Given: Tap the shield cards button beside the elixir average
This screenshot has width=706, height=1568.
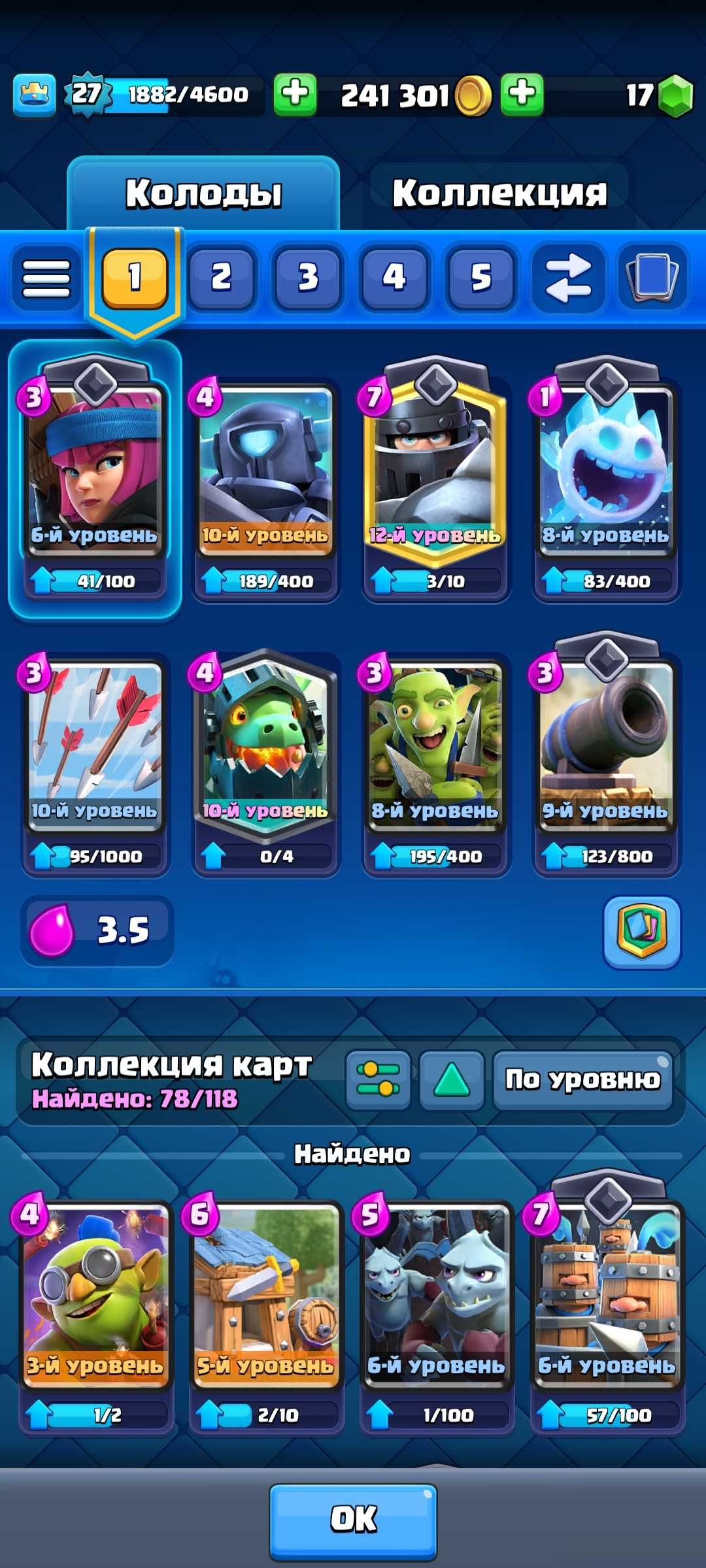Looking at the screenshot, I should 641,932.
